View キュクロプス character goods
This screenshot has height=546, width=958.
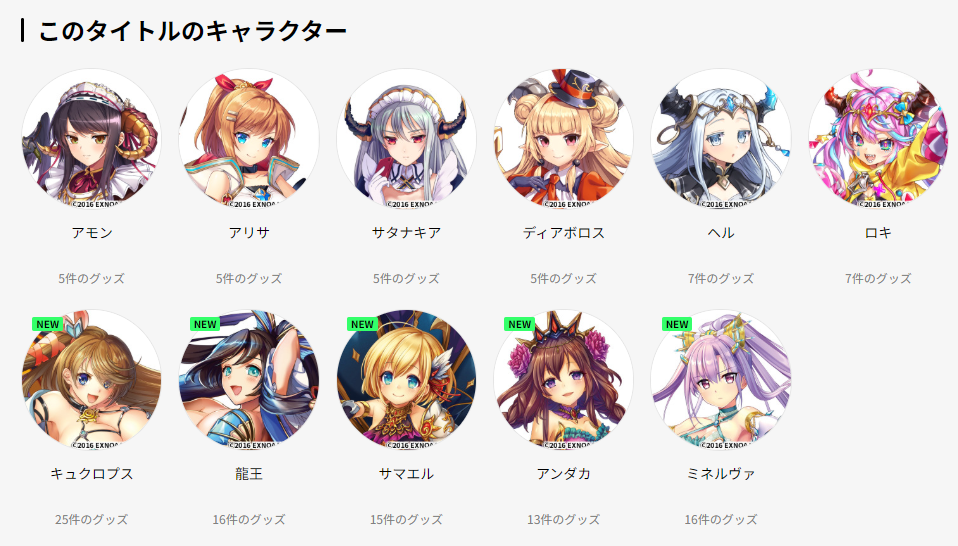coord(91,380)
